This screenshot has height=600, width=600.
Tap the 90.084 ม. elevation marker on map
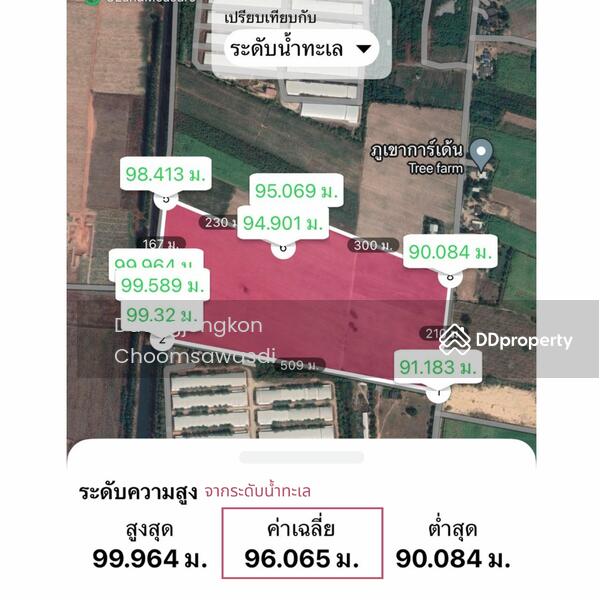pyautogui.click(x=450, y=252)
